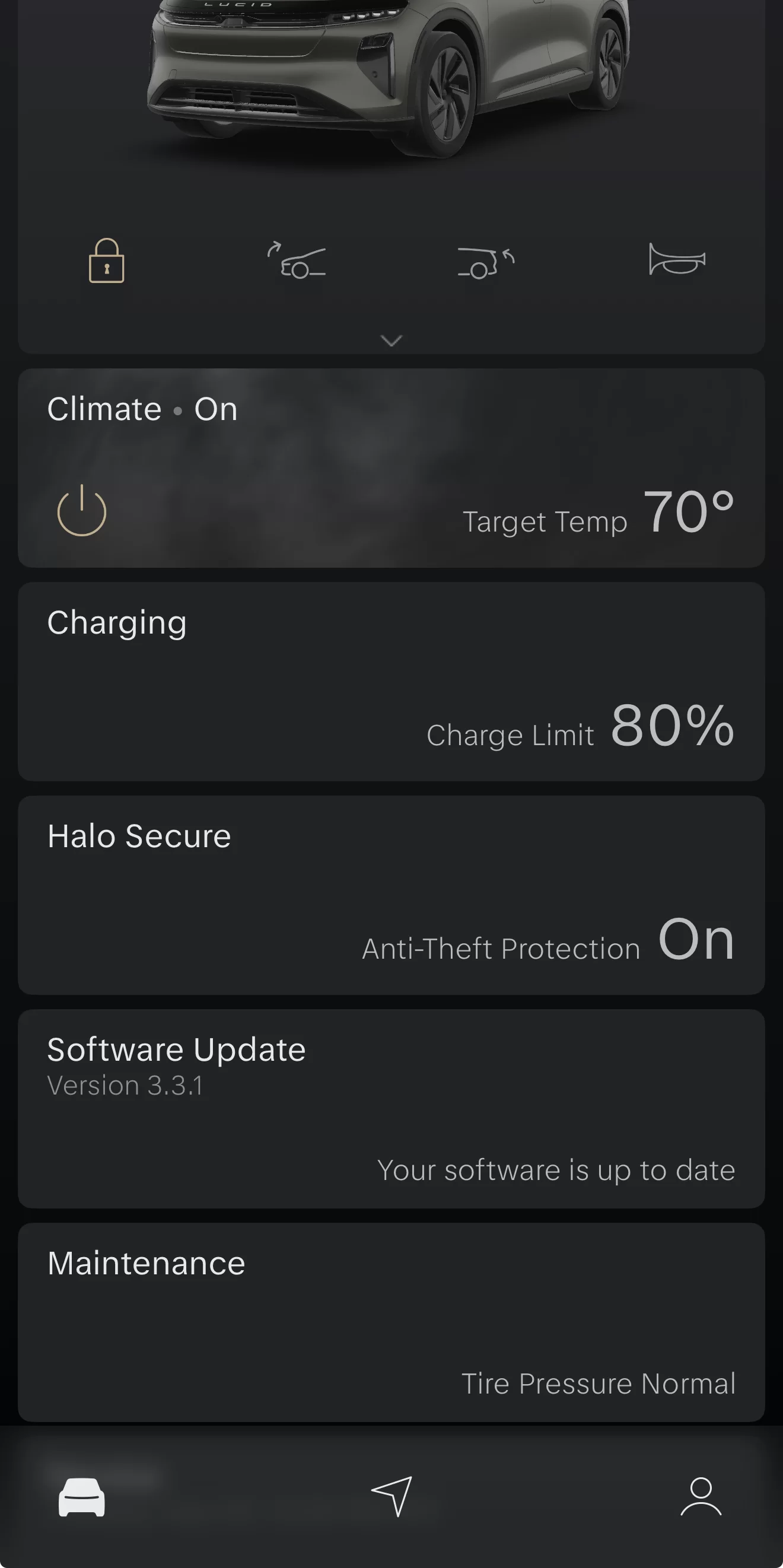This screenshot has width=783, height=1568.
Task: Turn off climate with the power button
Action: point(81,511)
